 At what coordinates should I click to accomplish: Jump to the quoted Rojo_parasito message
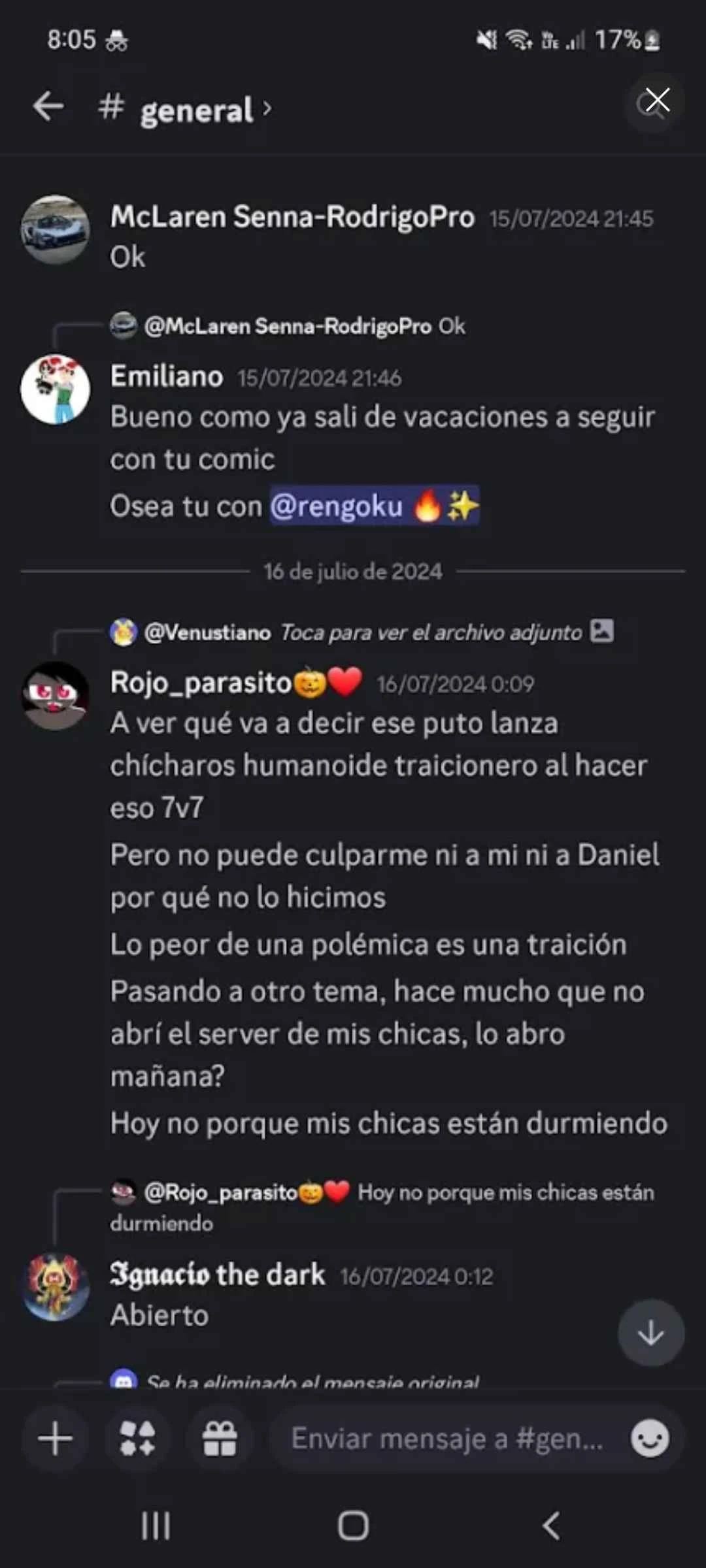(x=399, y=1193)
